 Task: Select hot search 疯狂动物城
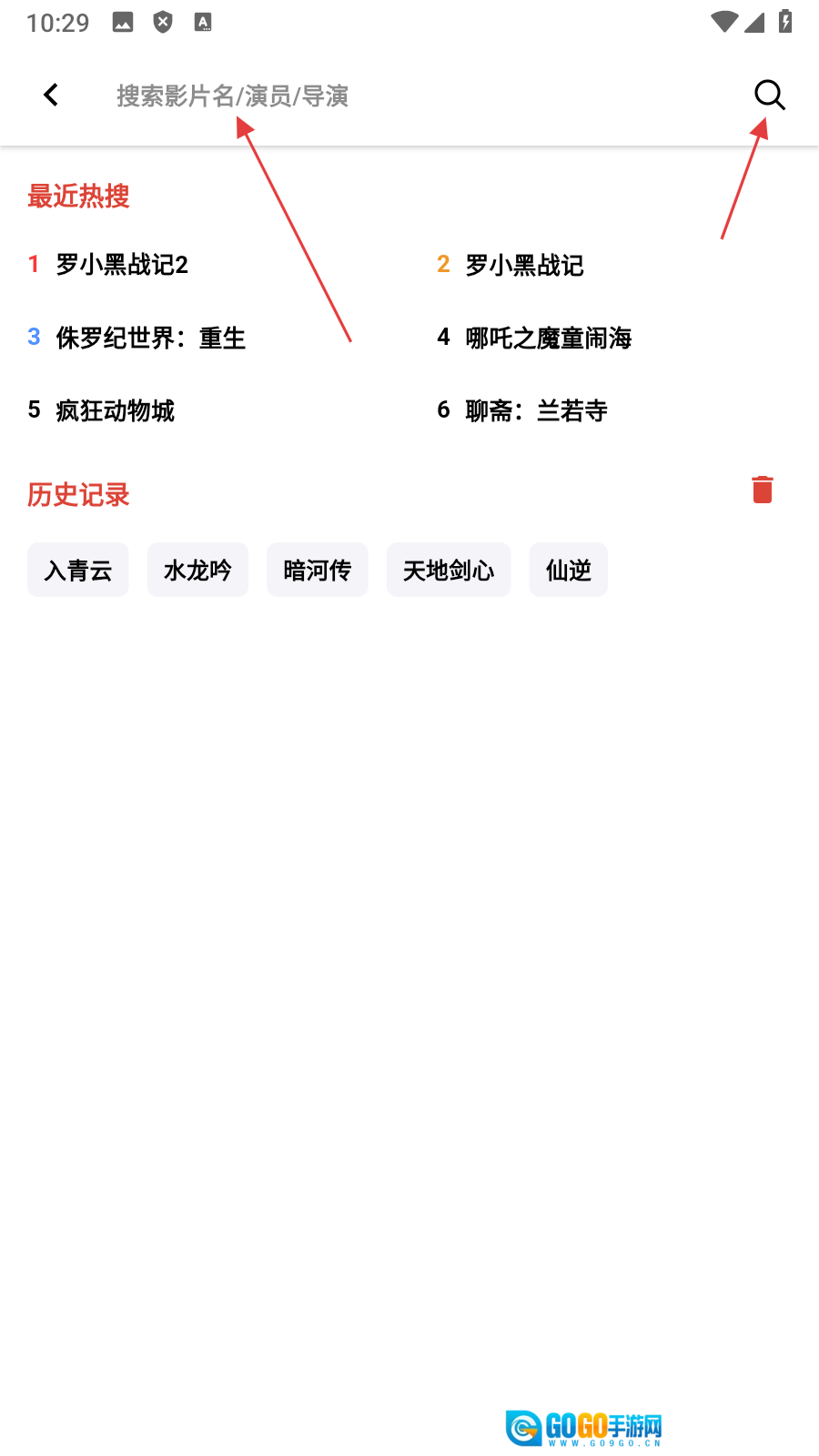(115, 410)
